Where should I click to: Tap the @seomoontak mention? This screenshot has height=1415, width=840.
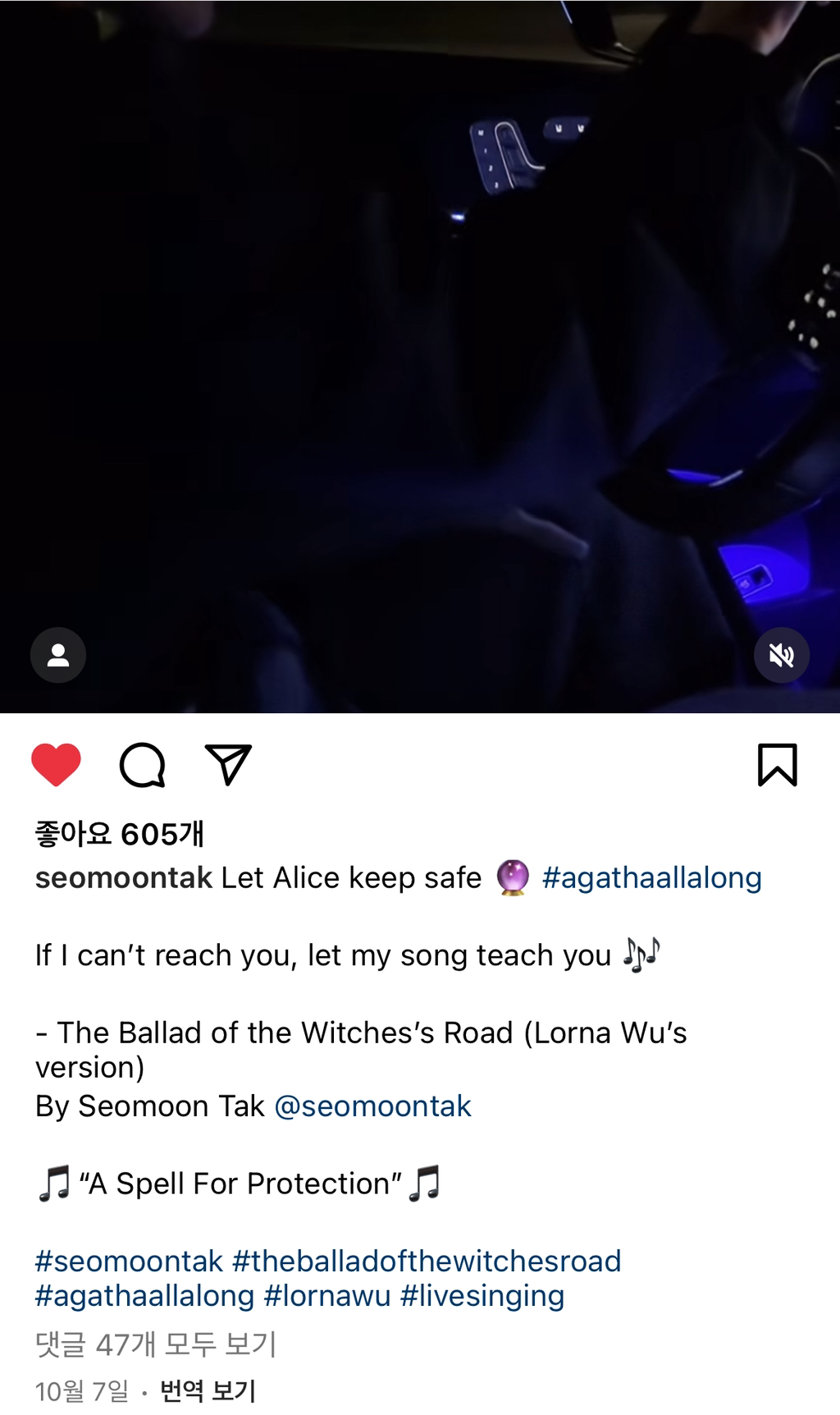click(372, 1106)
